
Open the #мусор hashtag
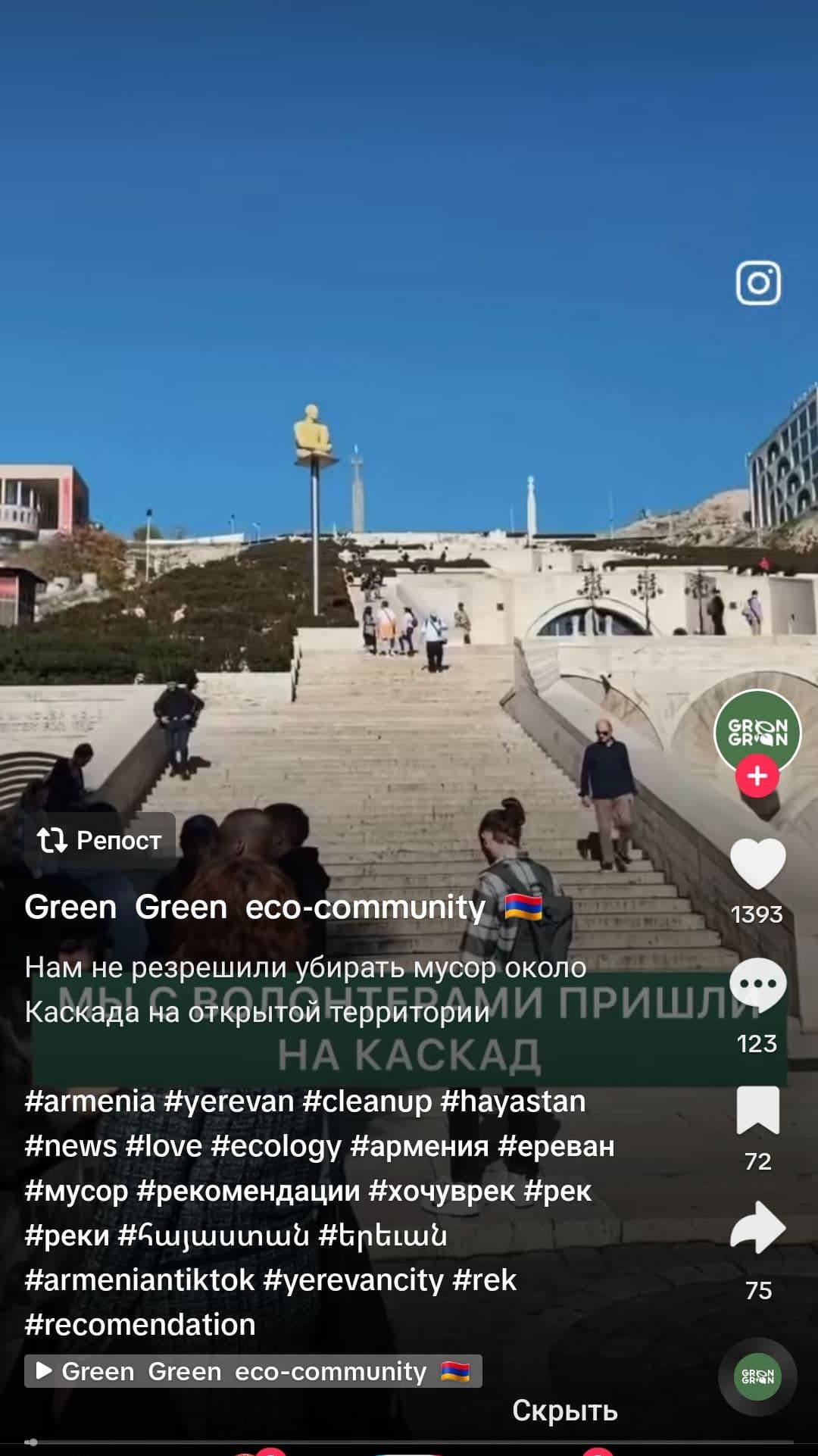76,1191
